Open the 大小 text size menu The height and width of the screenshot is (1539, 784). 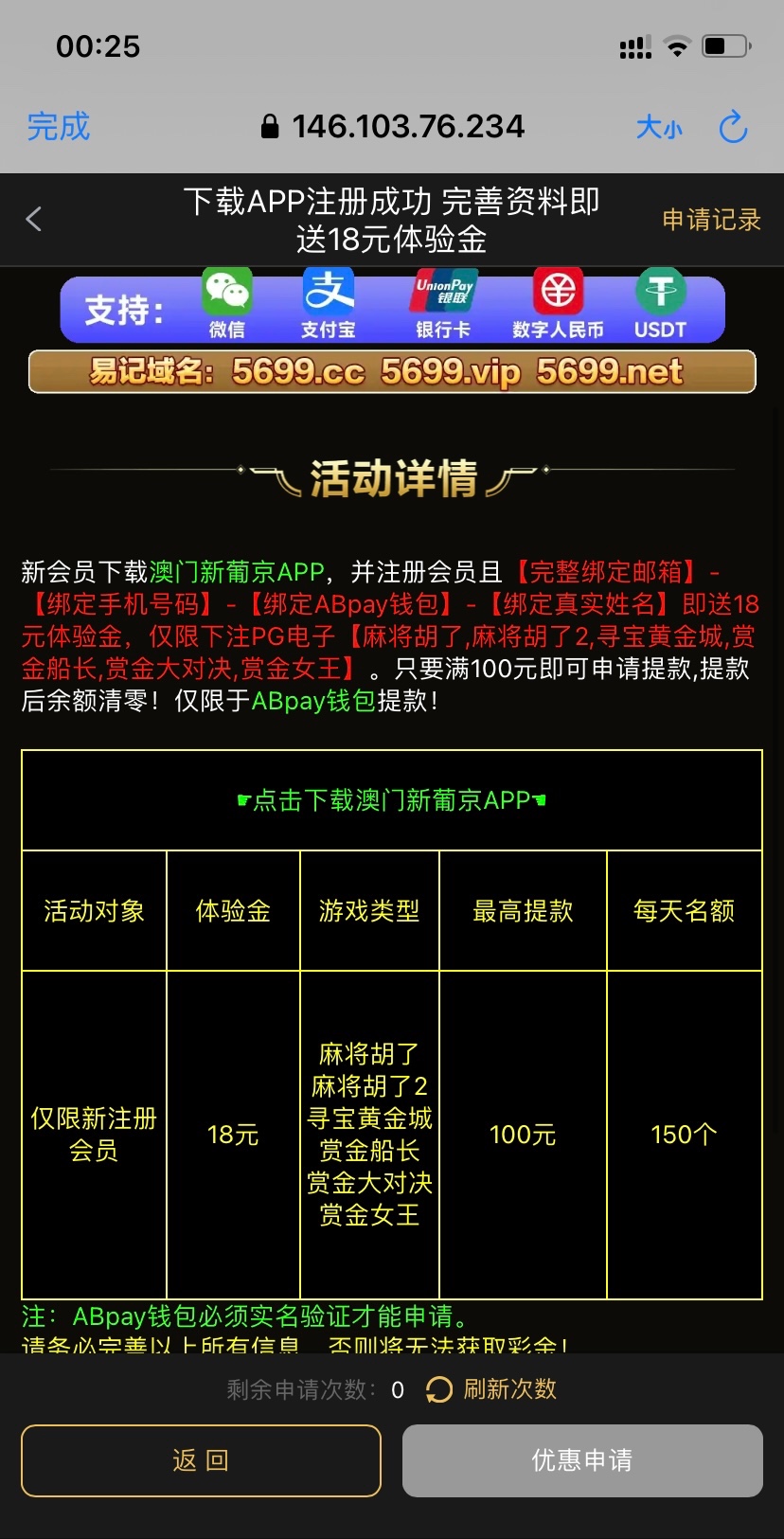pyautogui.click(x=658, y=127)
